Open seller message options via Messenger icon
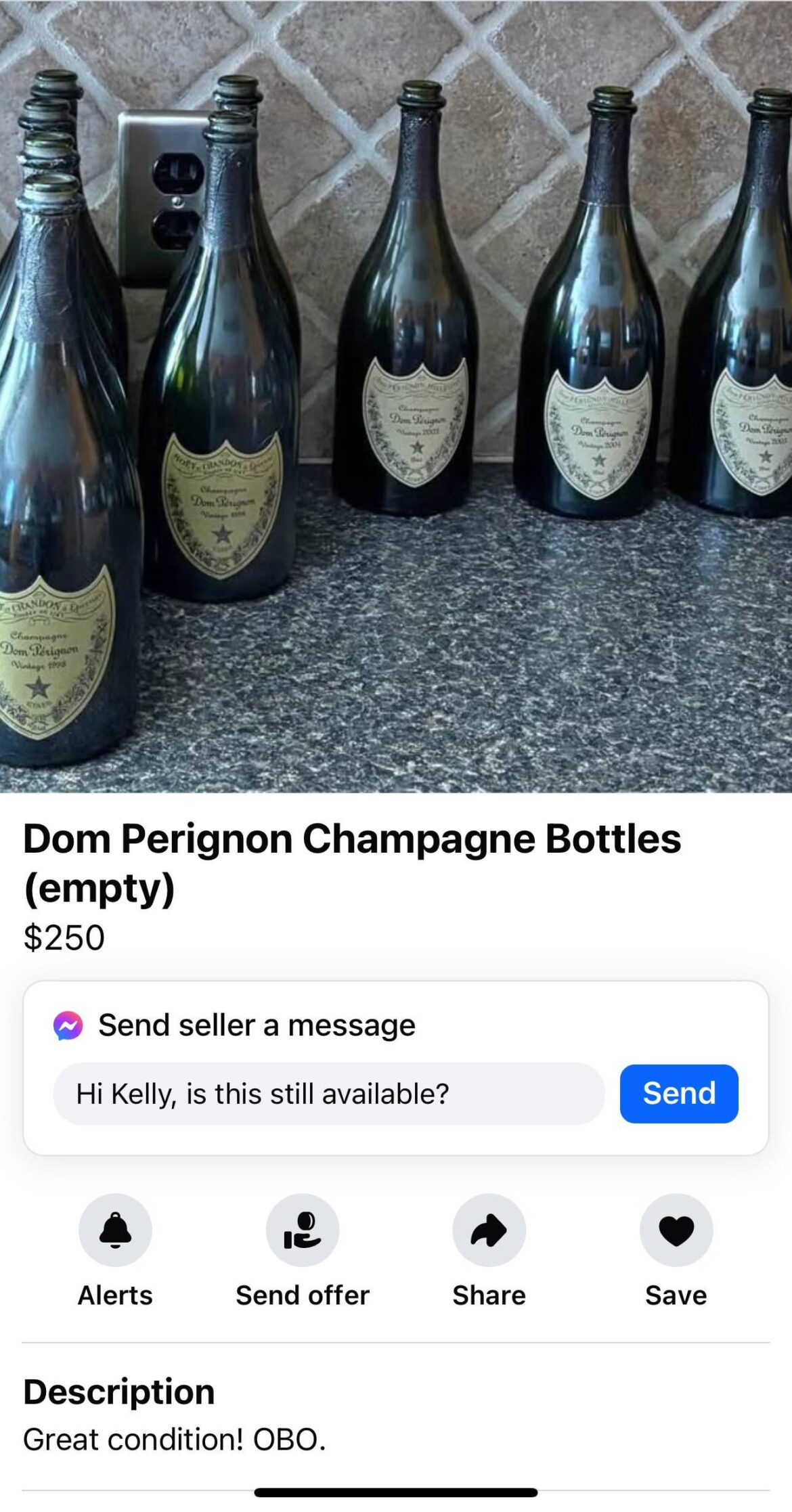Viewport: 792px width, 1512px height. click(70, 1025)
